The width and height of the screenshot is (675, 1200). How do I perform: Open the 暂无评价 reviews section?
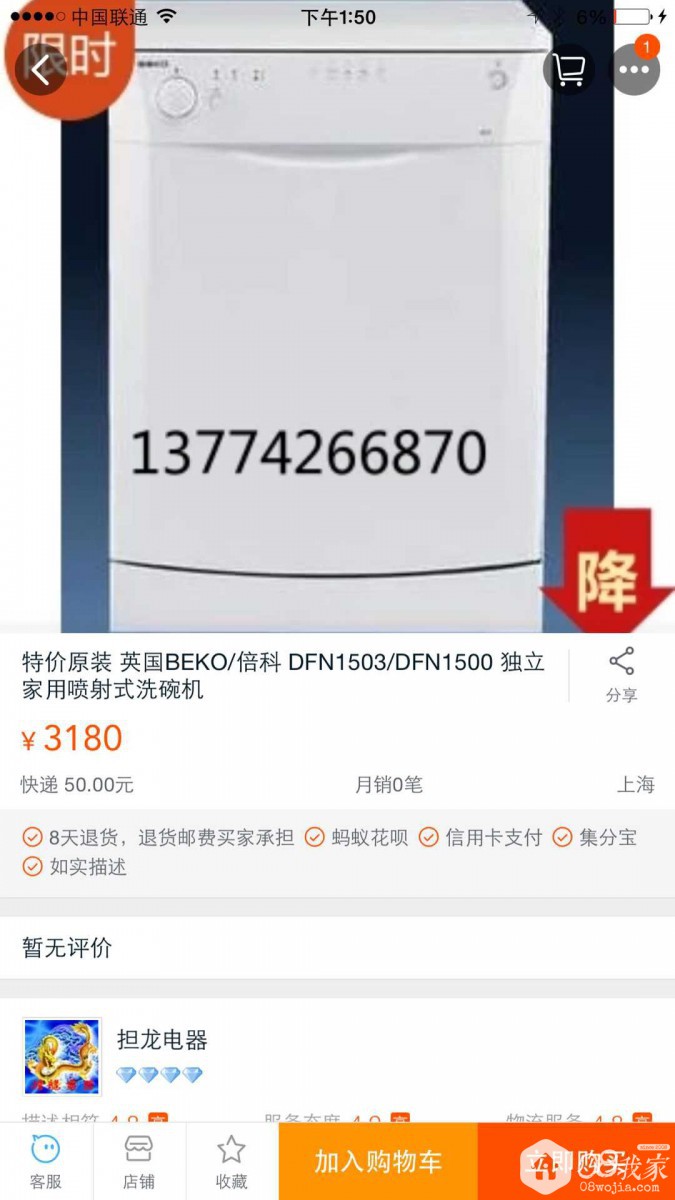[x=337, y=948]
